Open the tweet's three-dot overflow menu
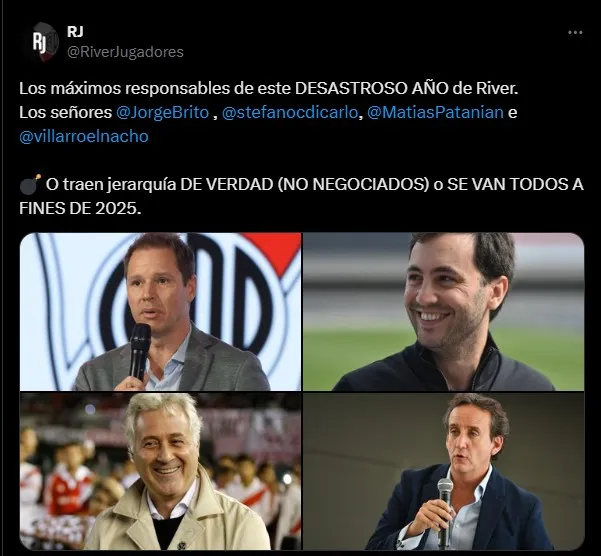This screenshot has height=556, width=601. click(x=574, y=32)
